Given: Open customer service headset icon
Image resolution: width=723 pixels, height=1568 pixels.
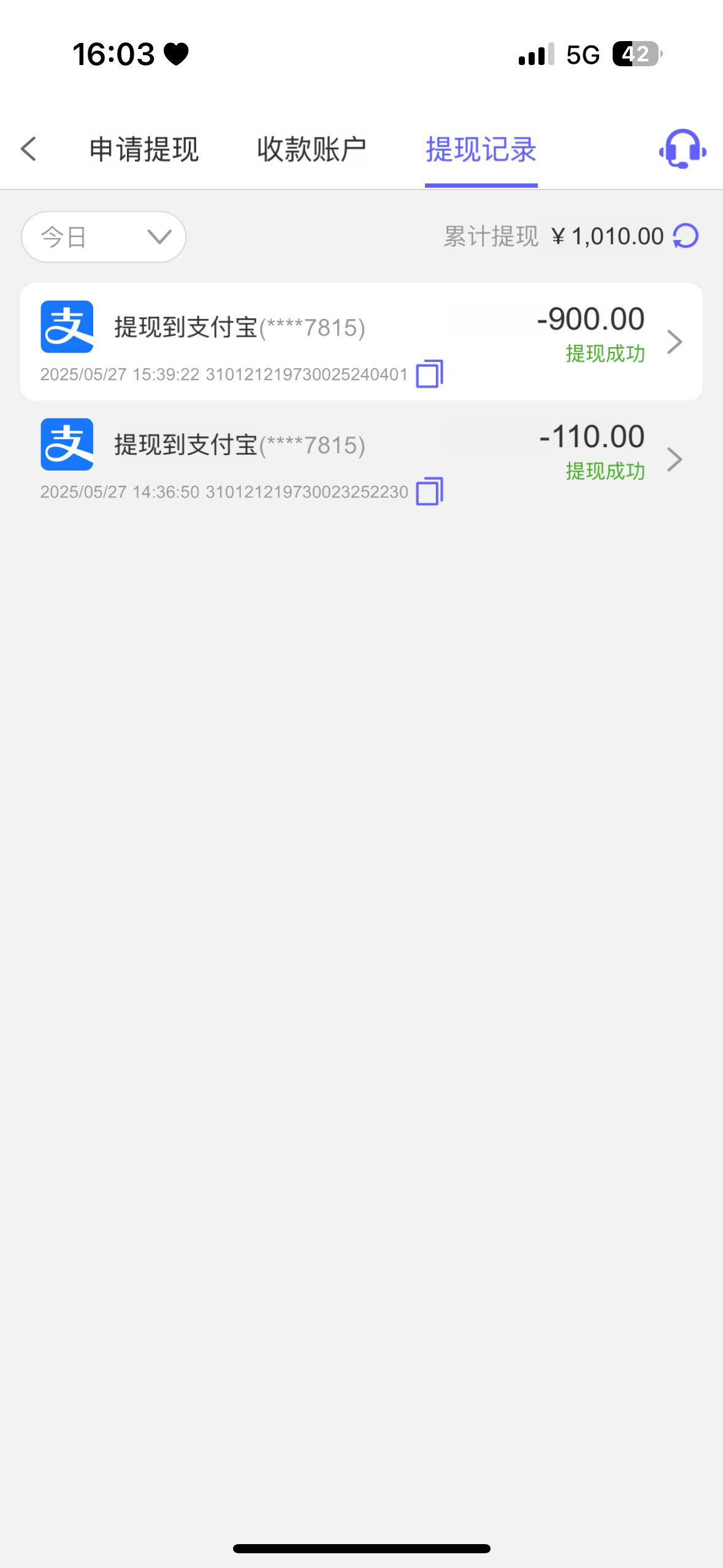Looking at the screenshot, I should pos(683,149).
